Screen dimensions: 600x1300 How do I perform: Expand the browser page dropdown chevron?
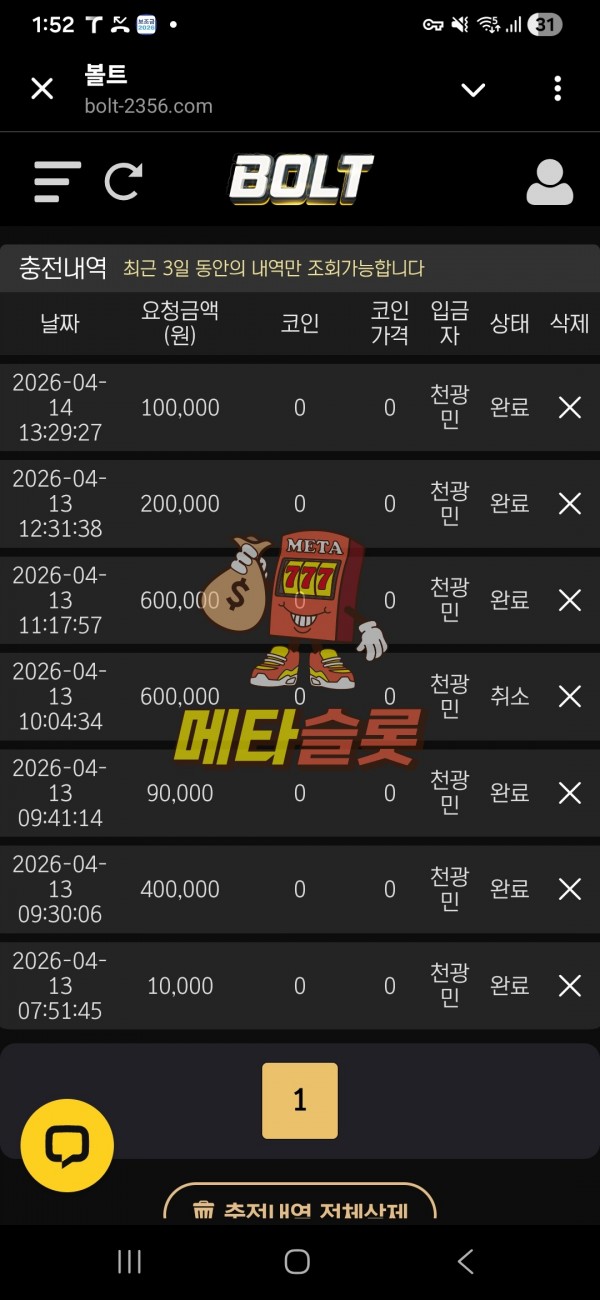pyautogui.click(x=473, y=90)
